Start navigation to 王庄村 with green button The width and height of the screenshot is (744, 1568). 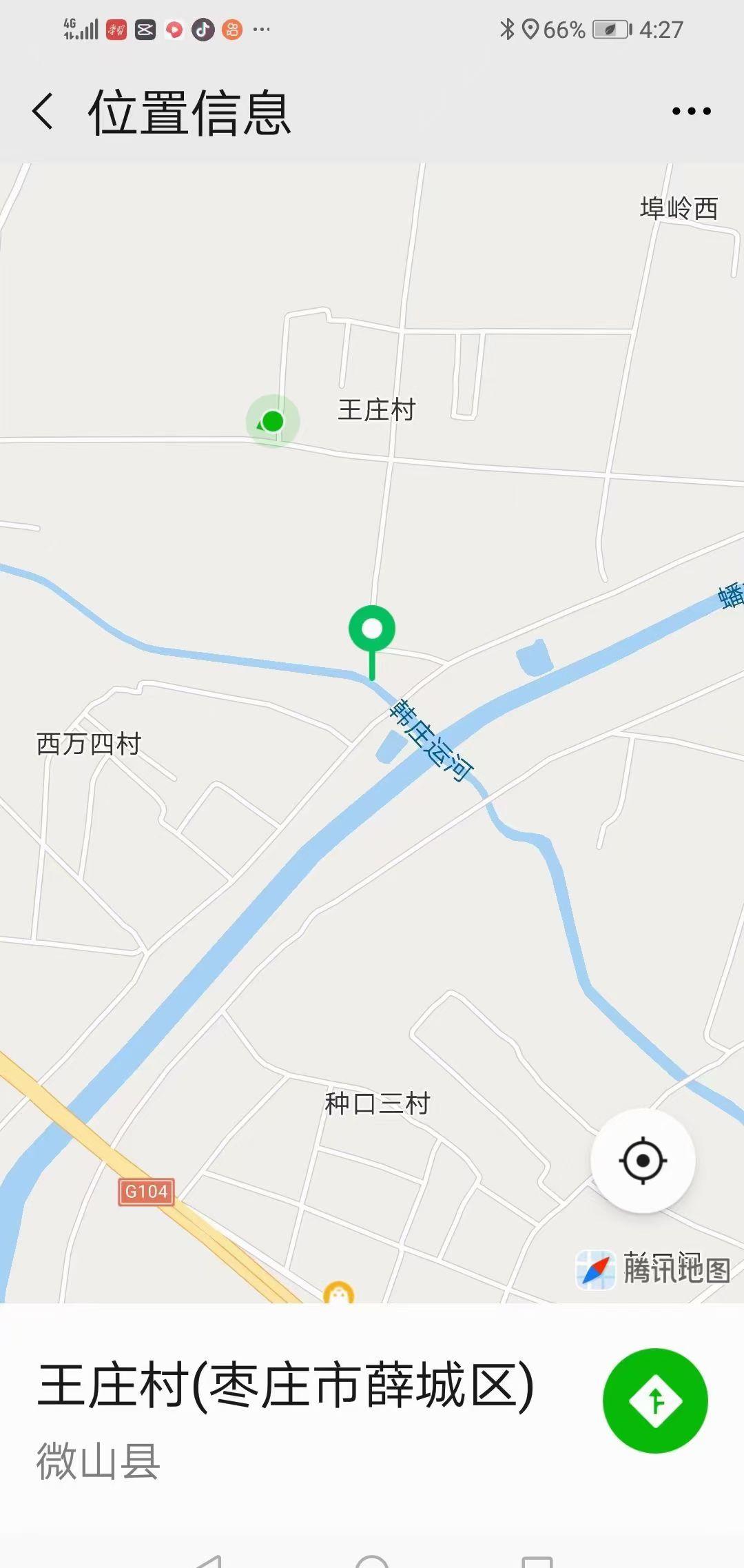coord(655,1401)
